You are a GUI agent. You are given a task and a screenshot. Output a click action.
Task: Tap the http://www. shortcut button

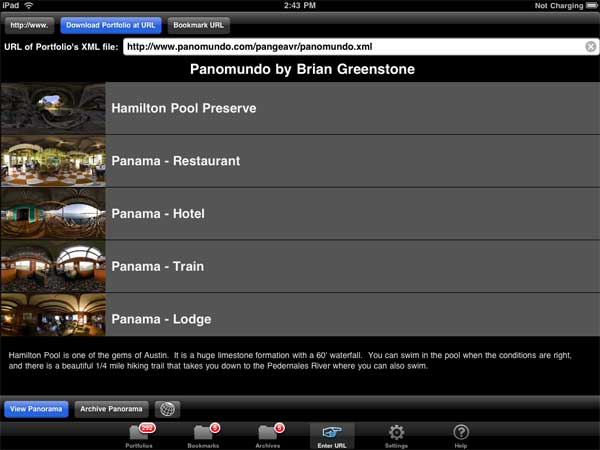click(30, 25)
